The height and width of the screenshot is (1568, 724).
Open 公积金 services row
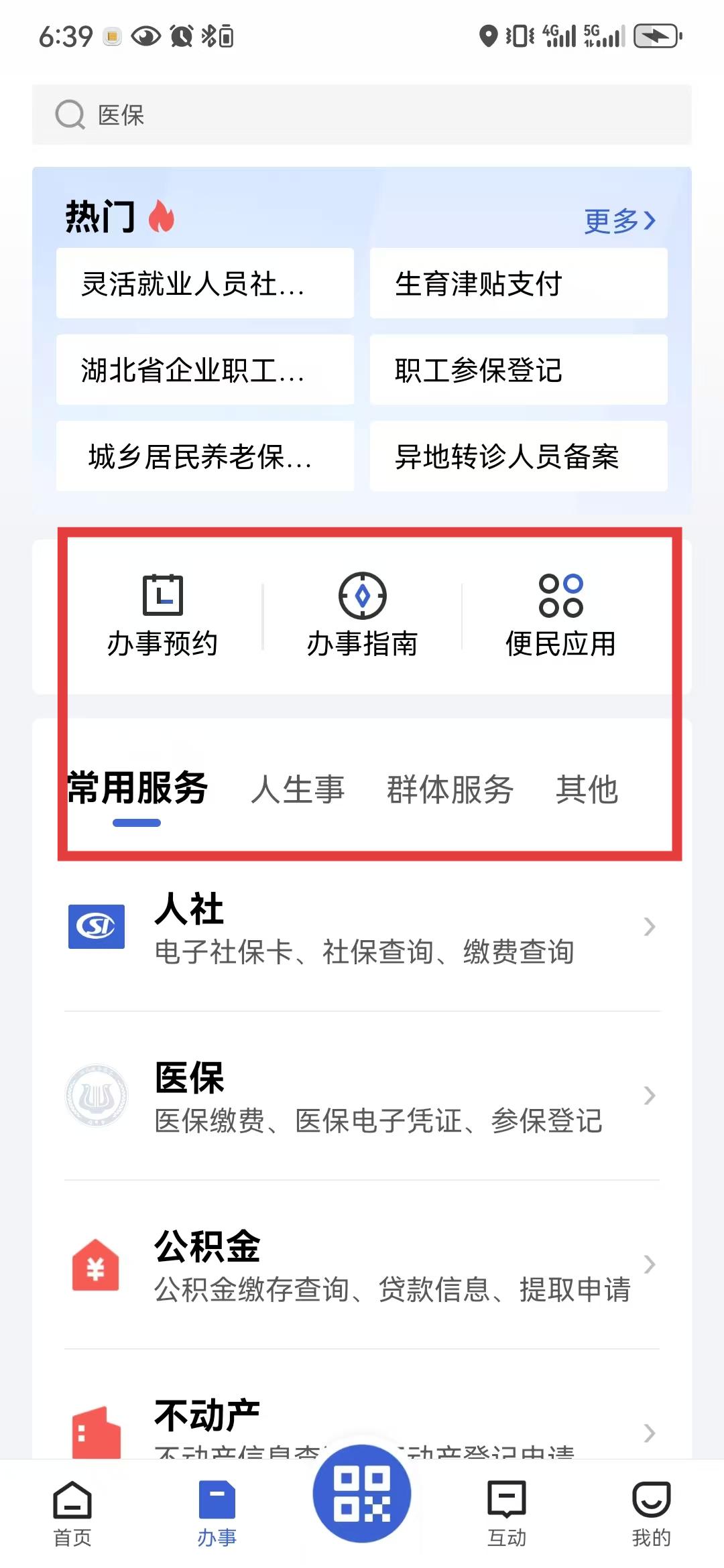pos(362,1265)
